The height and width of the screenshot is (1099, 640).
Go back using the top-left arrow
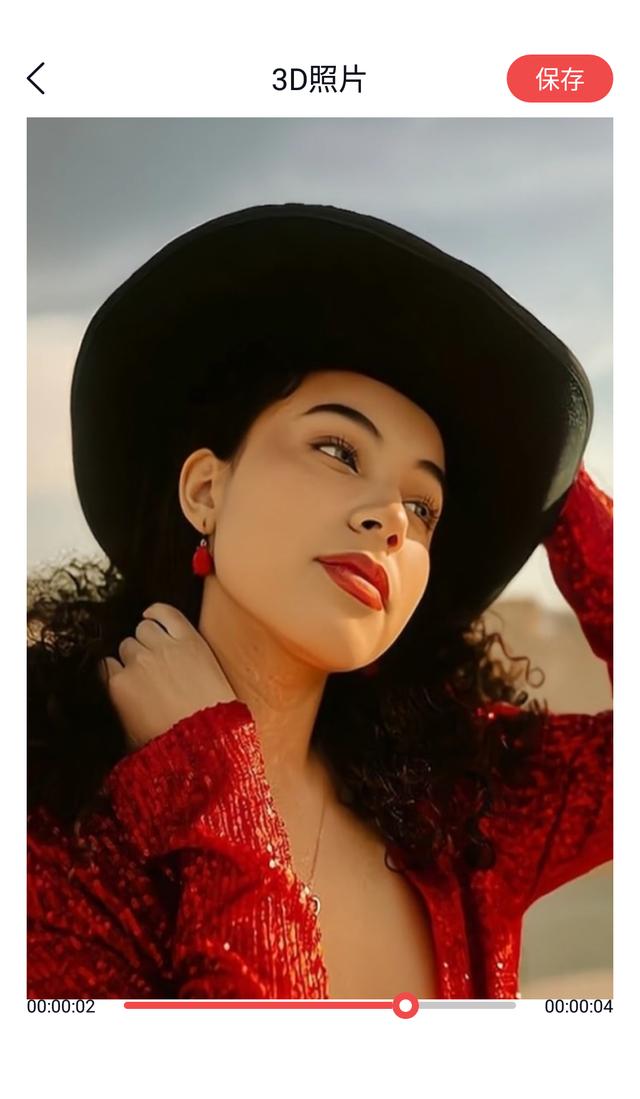(36, 78)
